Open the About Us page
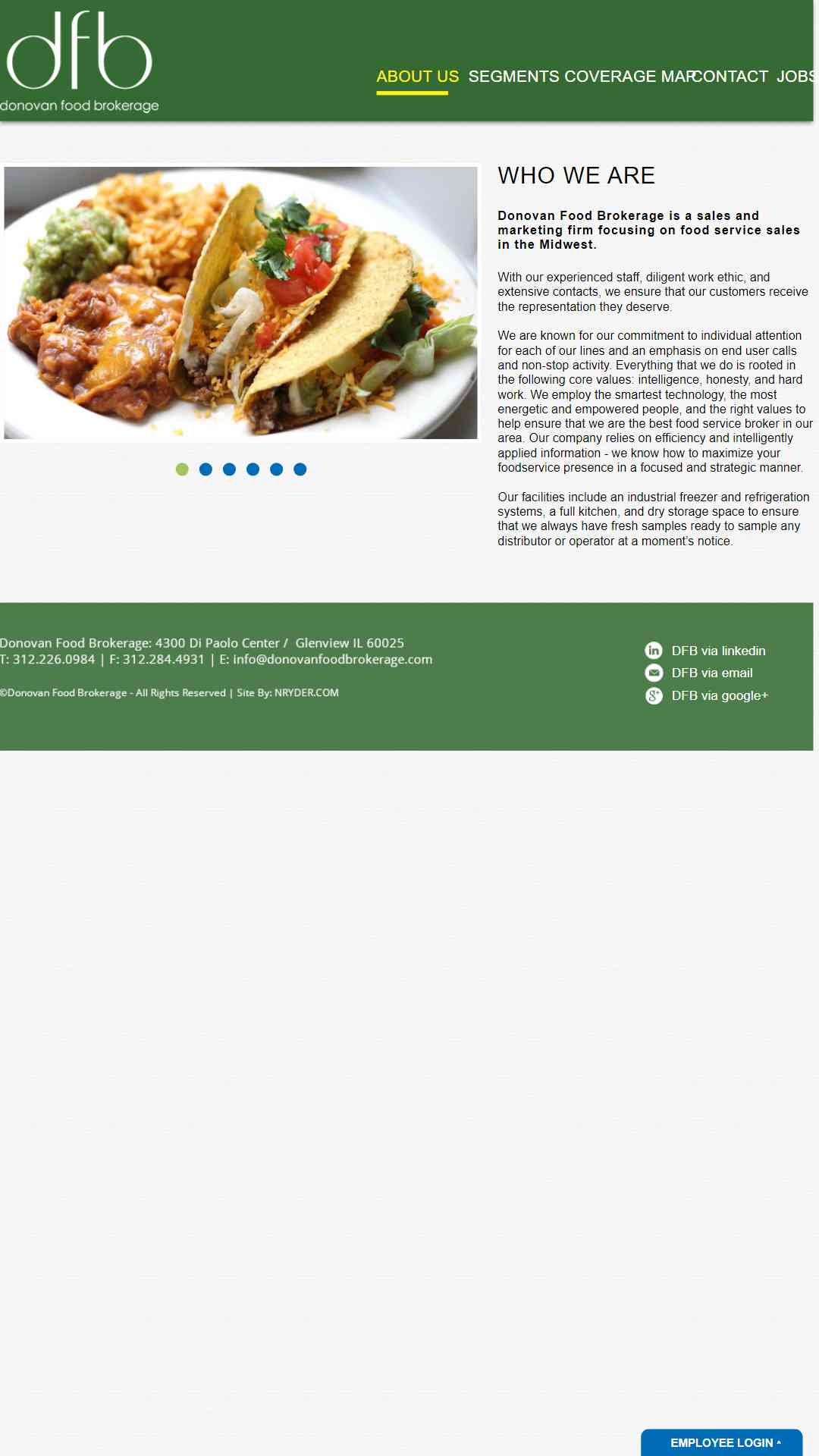This screenshot has width=819, height=1456. pos(417,77)
